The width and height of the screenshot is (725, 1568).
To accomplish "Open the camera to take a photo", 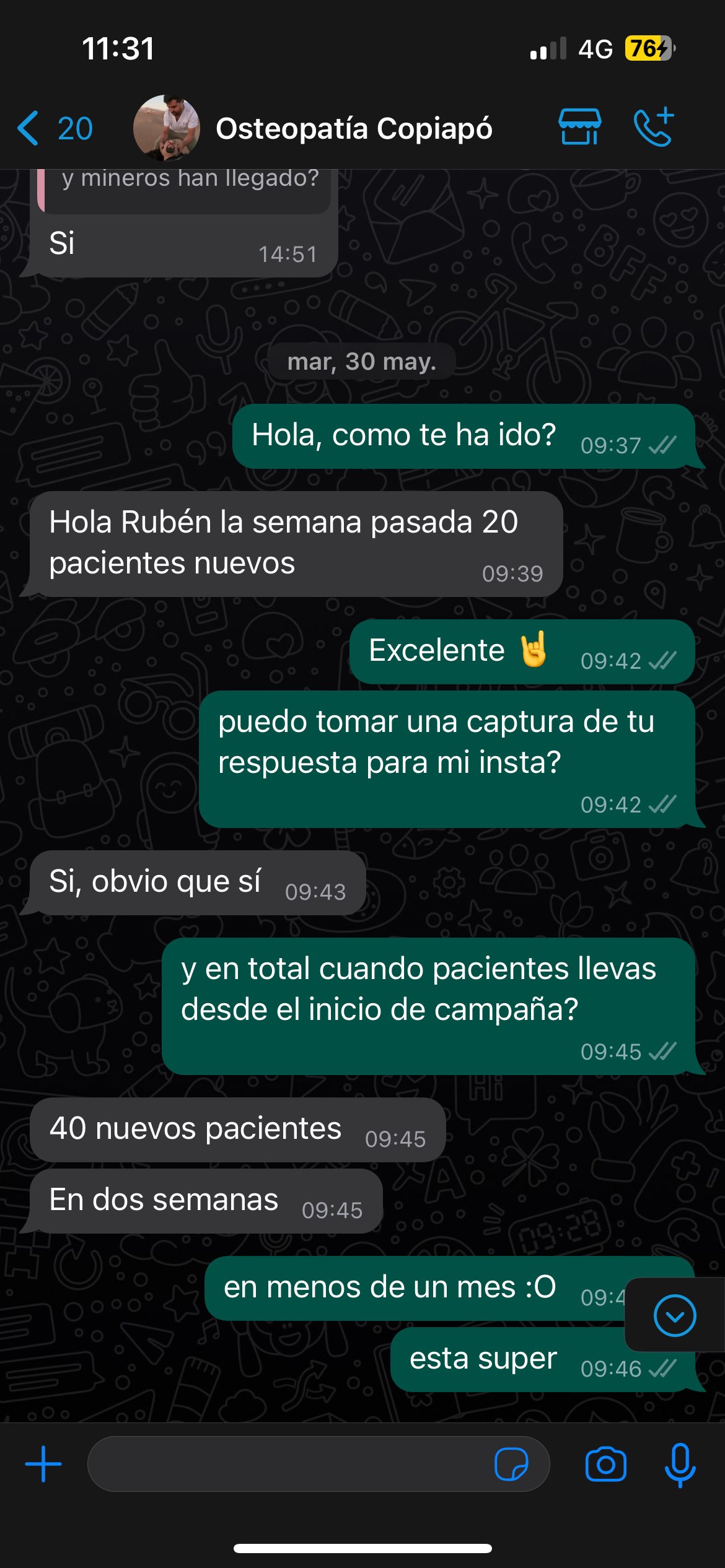I will coord(605,1464).
